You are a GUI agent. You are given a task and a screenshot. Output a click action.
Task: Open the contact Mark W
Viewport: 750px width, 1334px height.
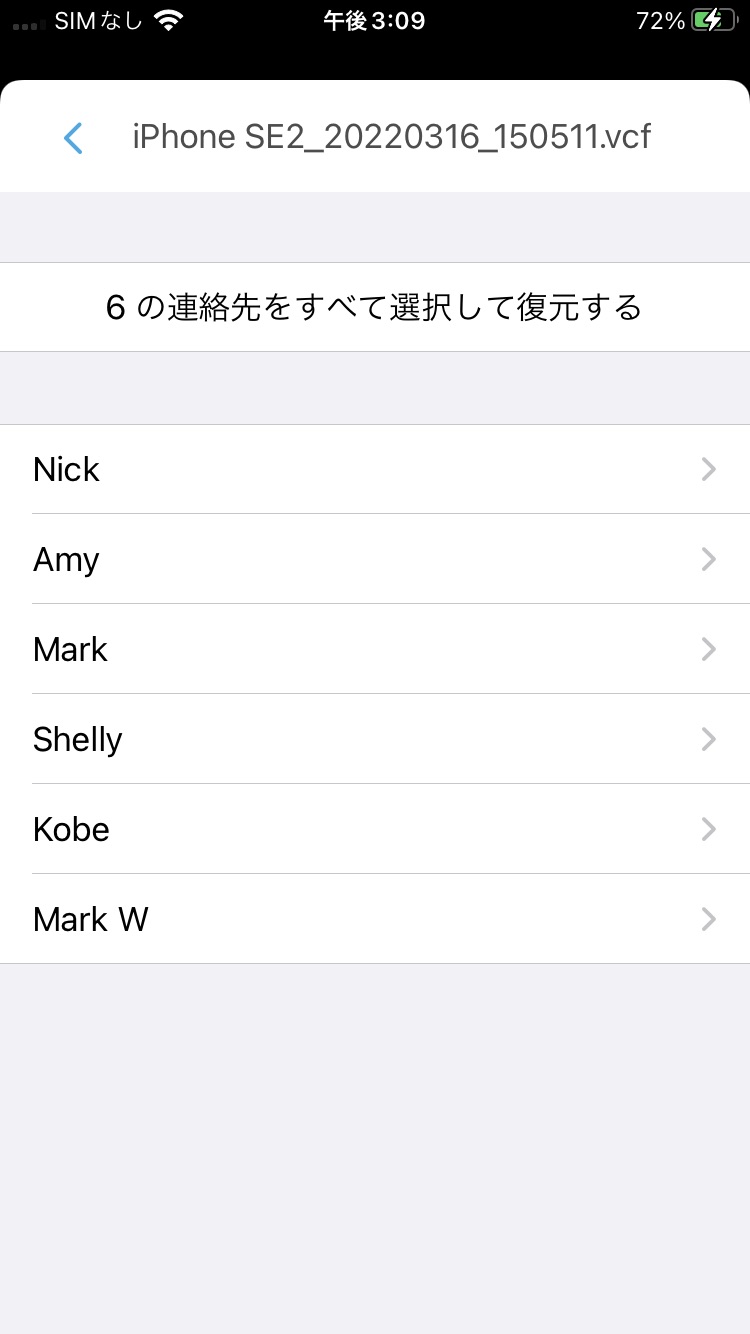(374, 919)
